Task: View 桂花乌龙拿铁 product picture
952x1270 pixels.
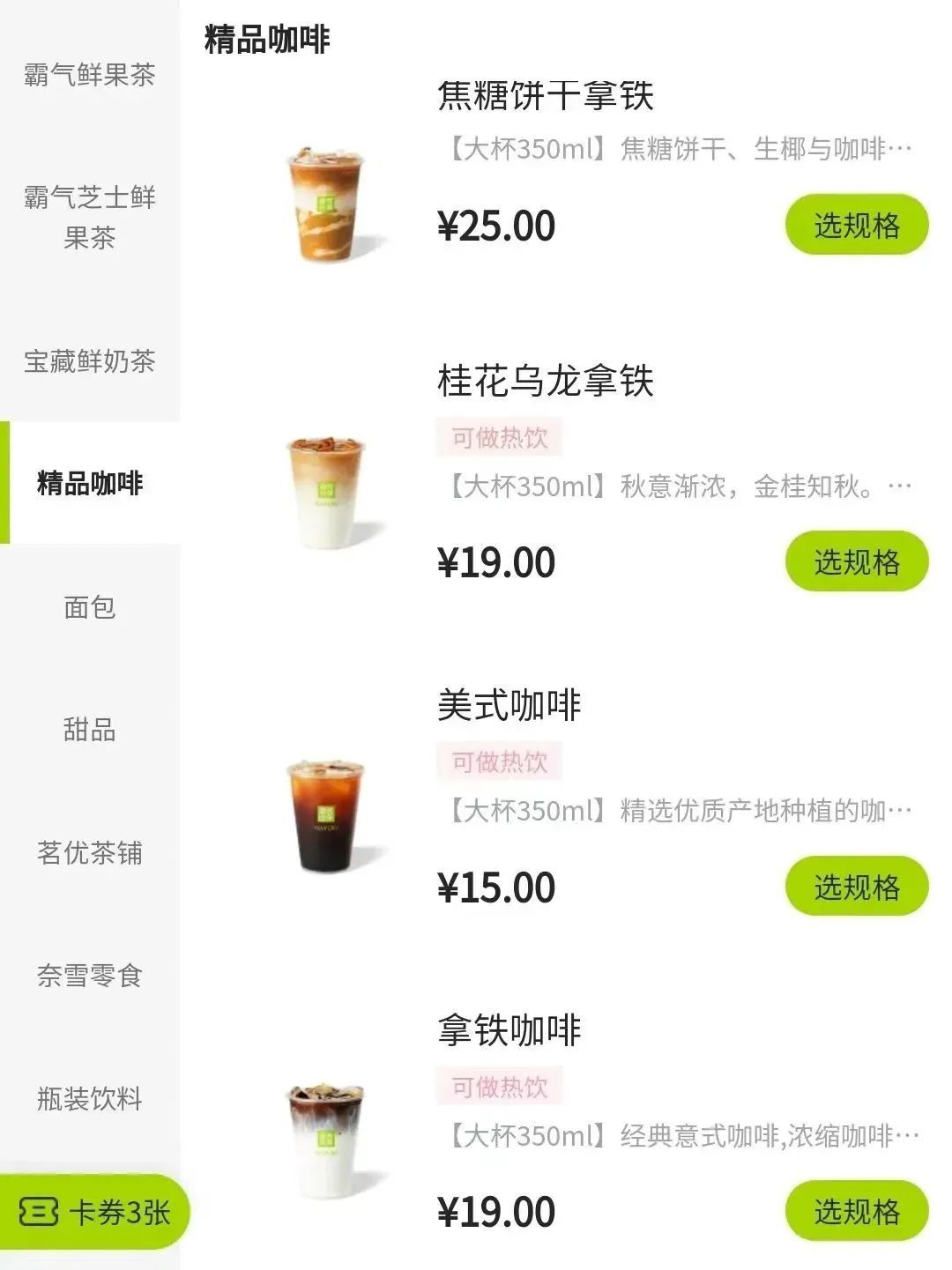Action: pos(326,493)
